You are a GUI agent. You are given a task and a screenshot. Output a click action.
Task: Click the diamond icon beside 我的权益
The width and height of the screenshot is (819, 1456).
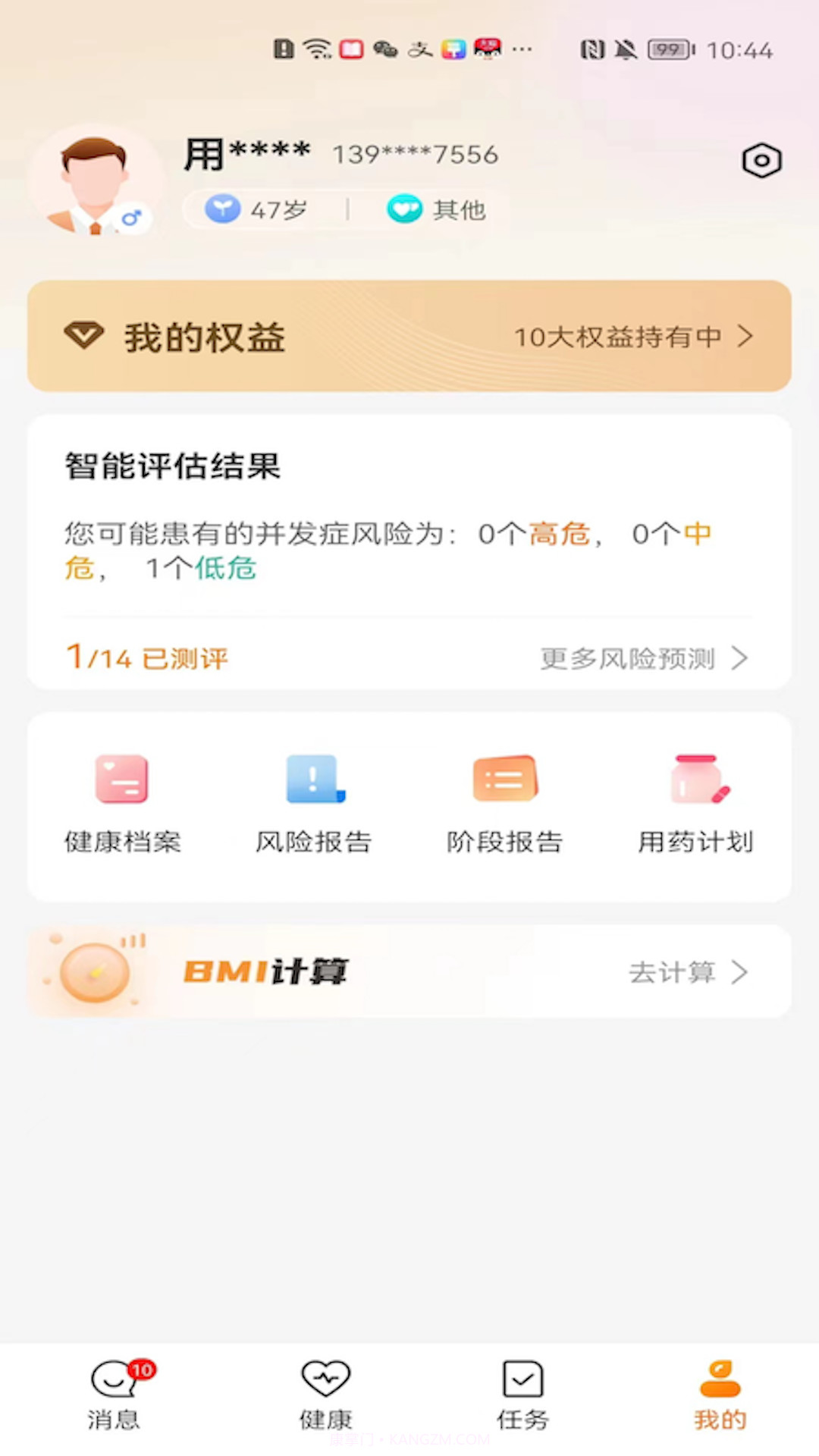(85, 336)
